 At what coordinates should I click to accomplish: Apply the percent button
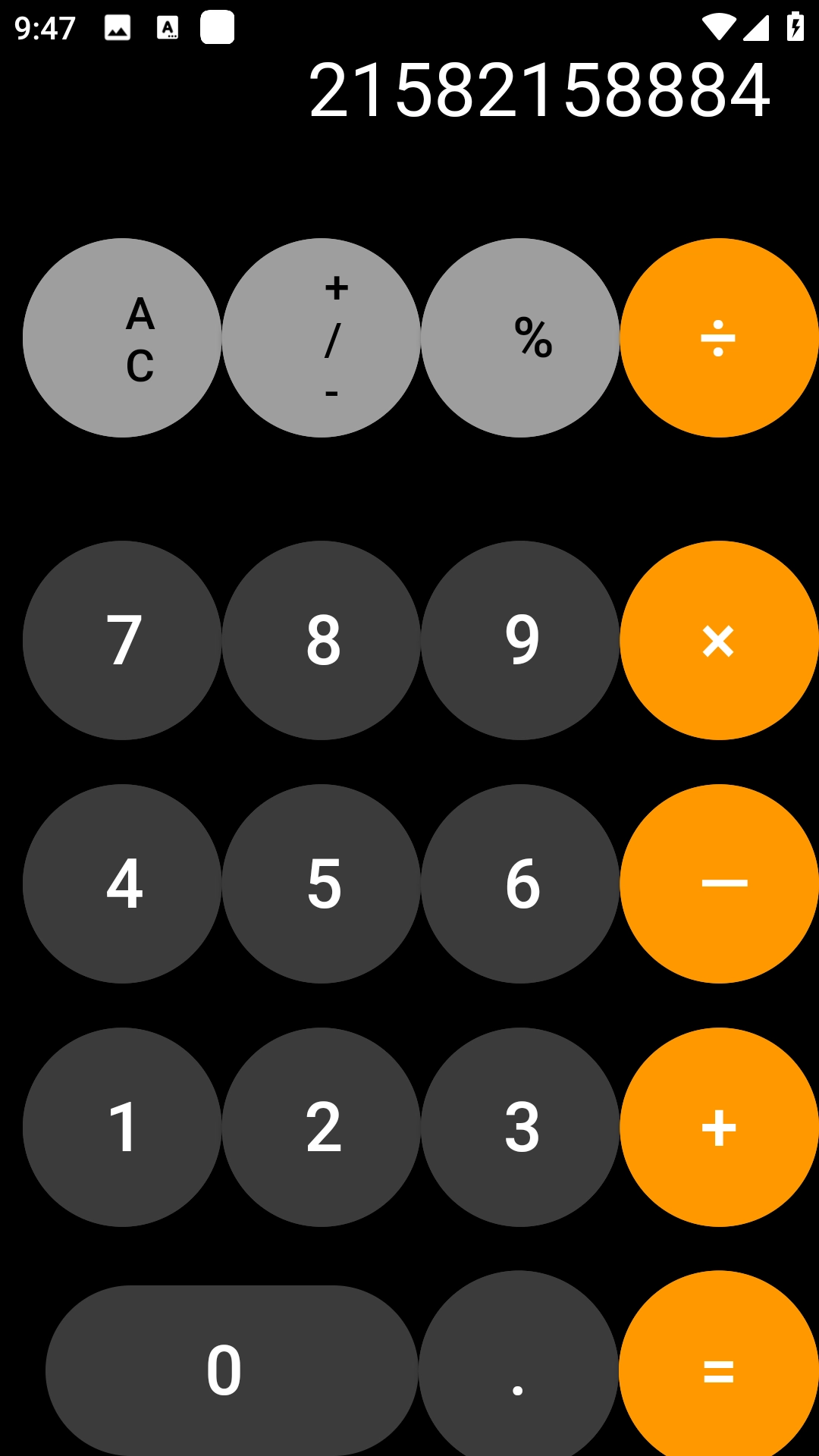point(520,338)
